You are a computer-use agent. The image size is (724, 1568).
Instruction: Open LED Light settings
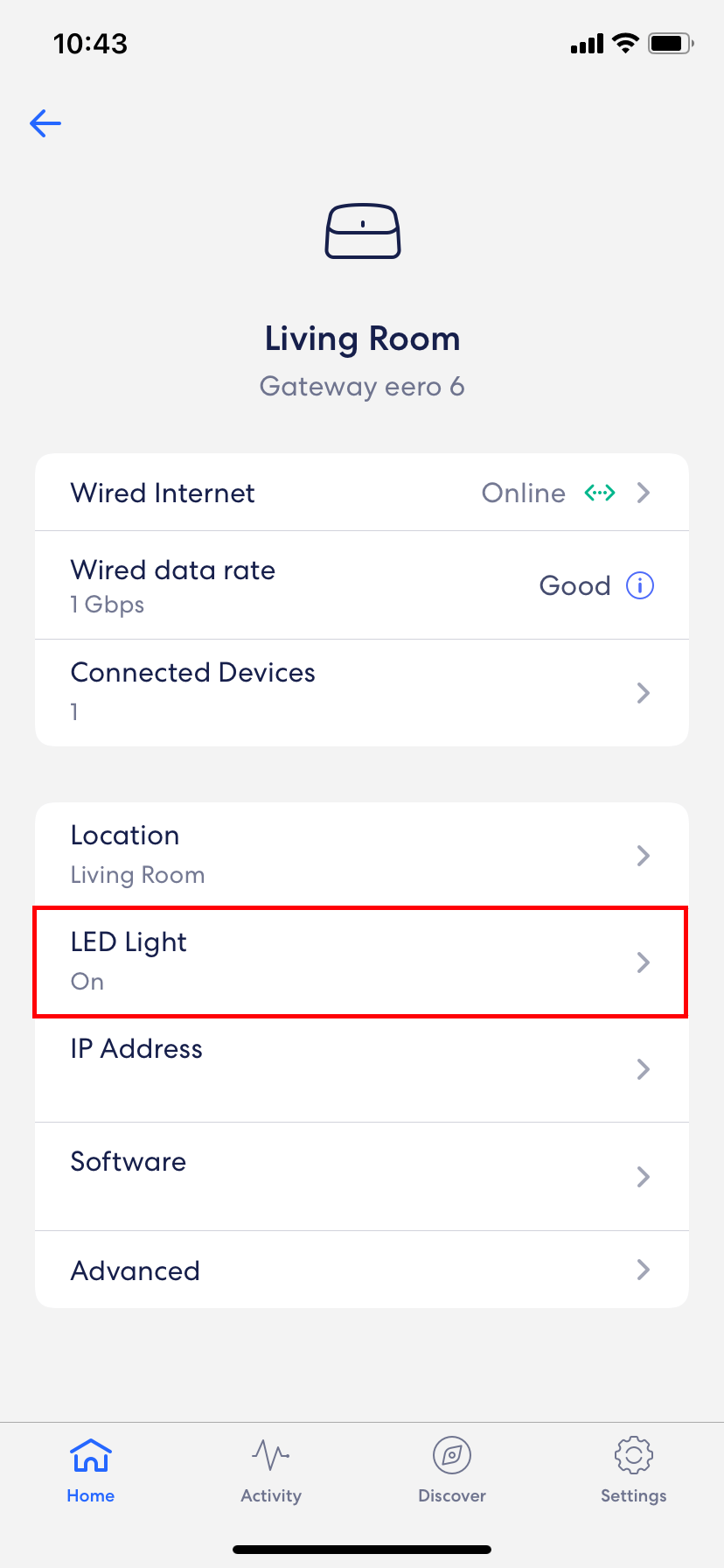point(361,962)
